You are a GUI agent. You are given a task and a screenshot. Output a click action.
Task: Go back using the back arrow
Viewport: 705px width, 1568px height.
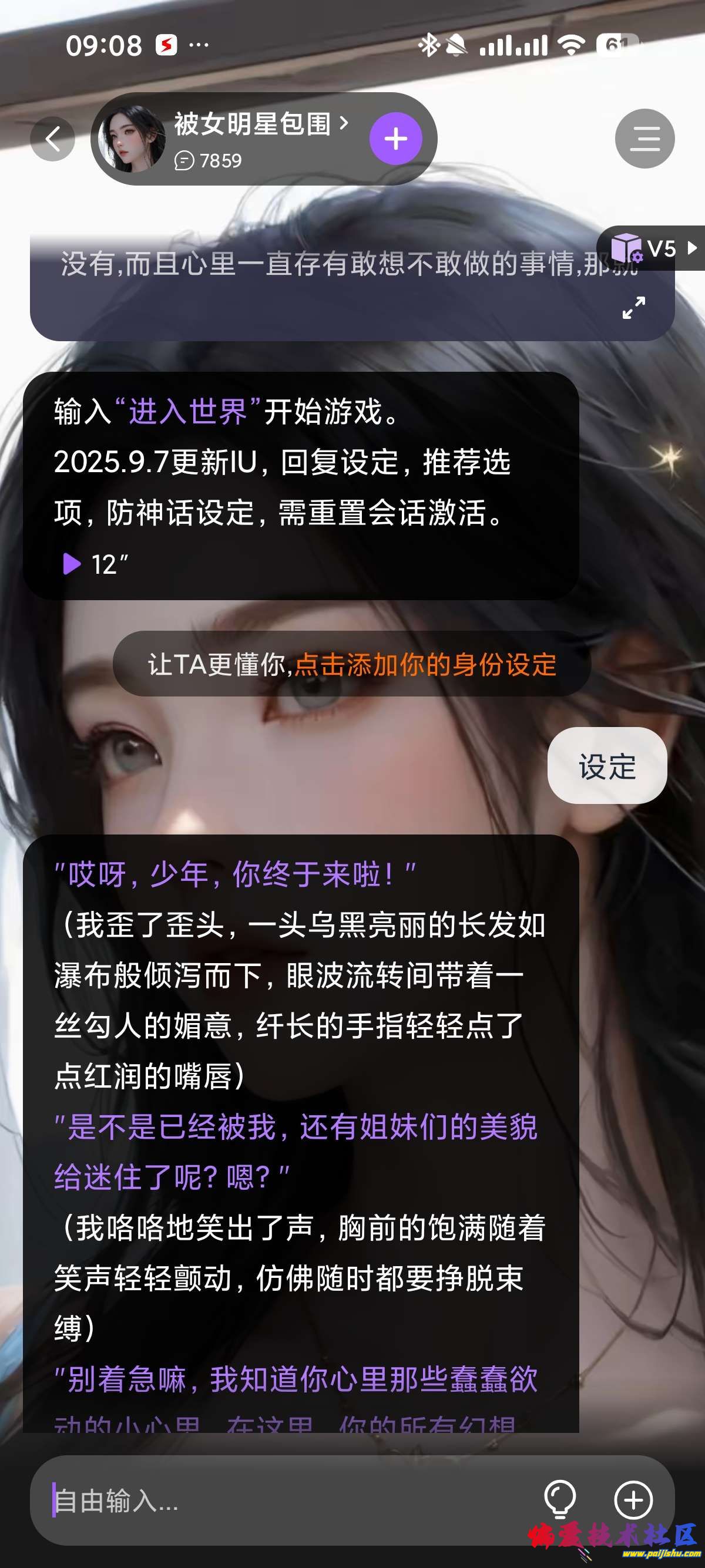click(x=53, y=139)
